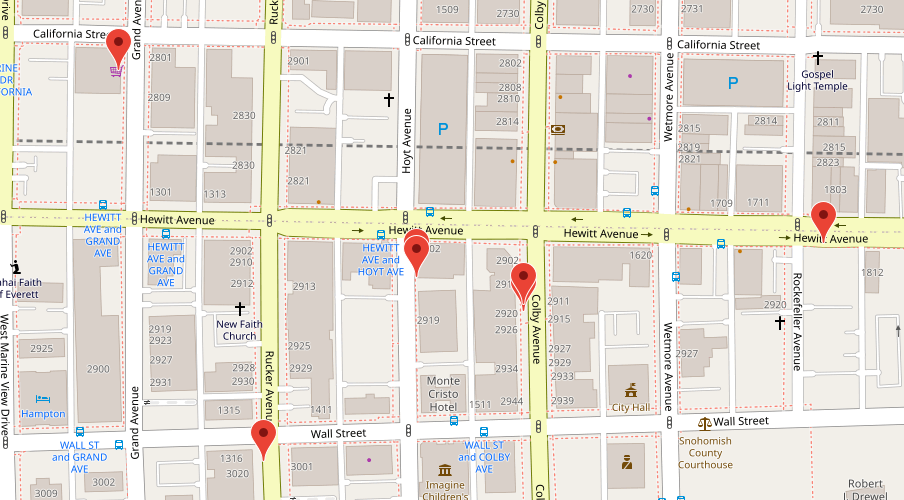Tap the red pin near California Street and Grand Avenue

pos(120,46)
